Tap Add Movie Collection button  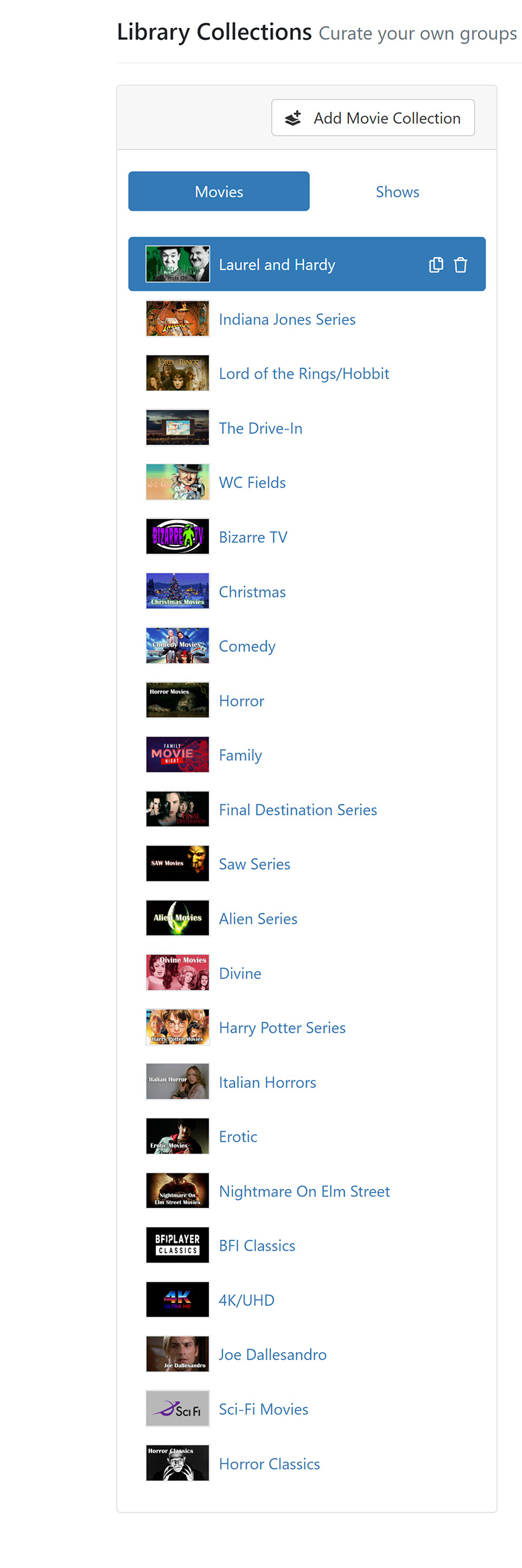373,118
